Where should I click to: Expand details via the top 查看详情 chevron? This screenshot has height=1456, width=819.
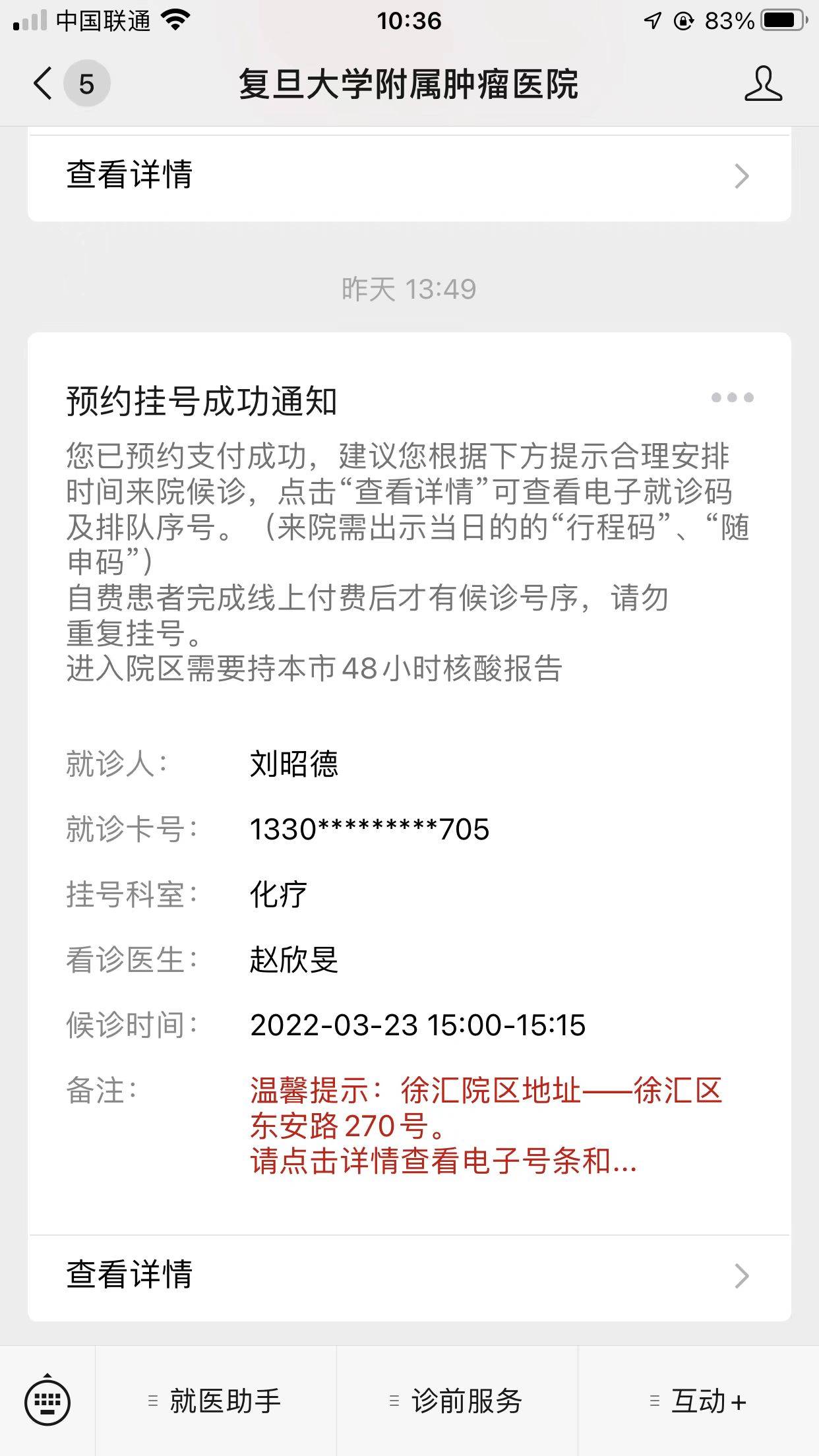point(743,175)
